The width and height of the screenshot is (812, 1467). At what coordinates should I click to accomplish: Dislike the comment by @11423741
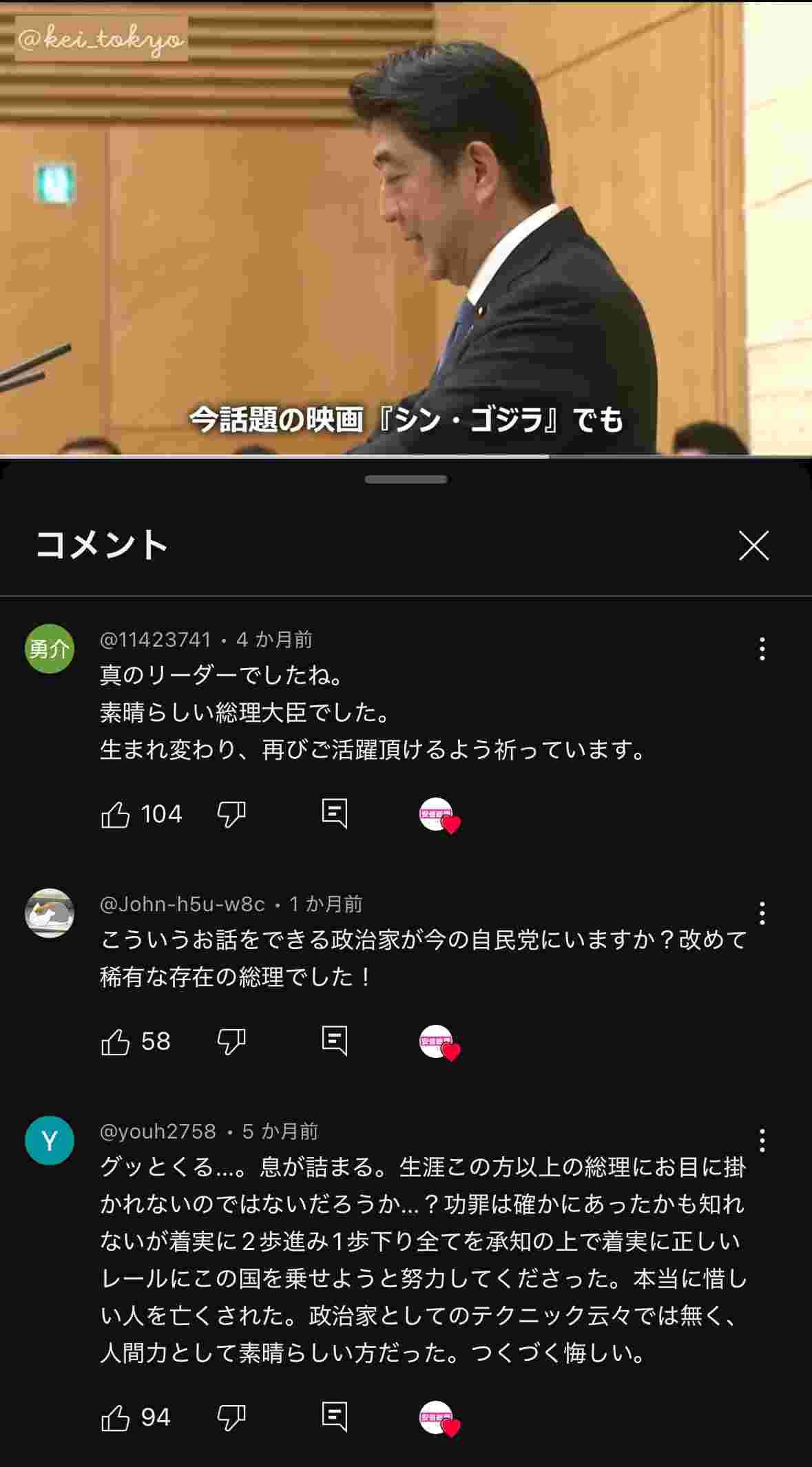point(231,815)
